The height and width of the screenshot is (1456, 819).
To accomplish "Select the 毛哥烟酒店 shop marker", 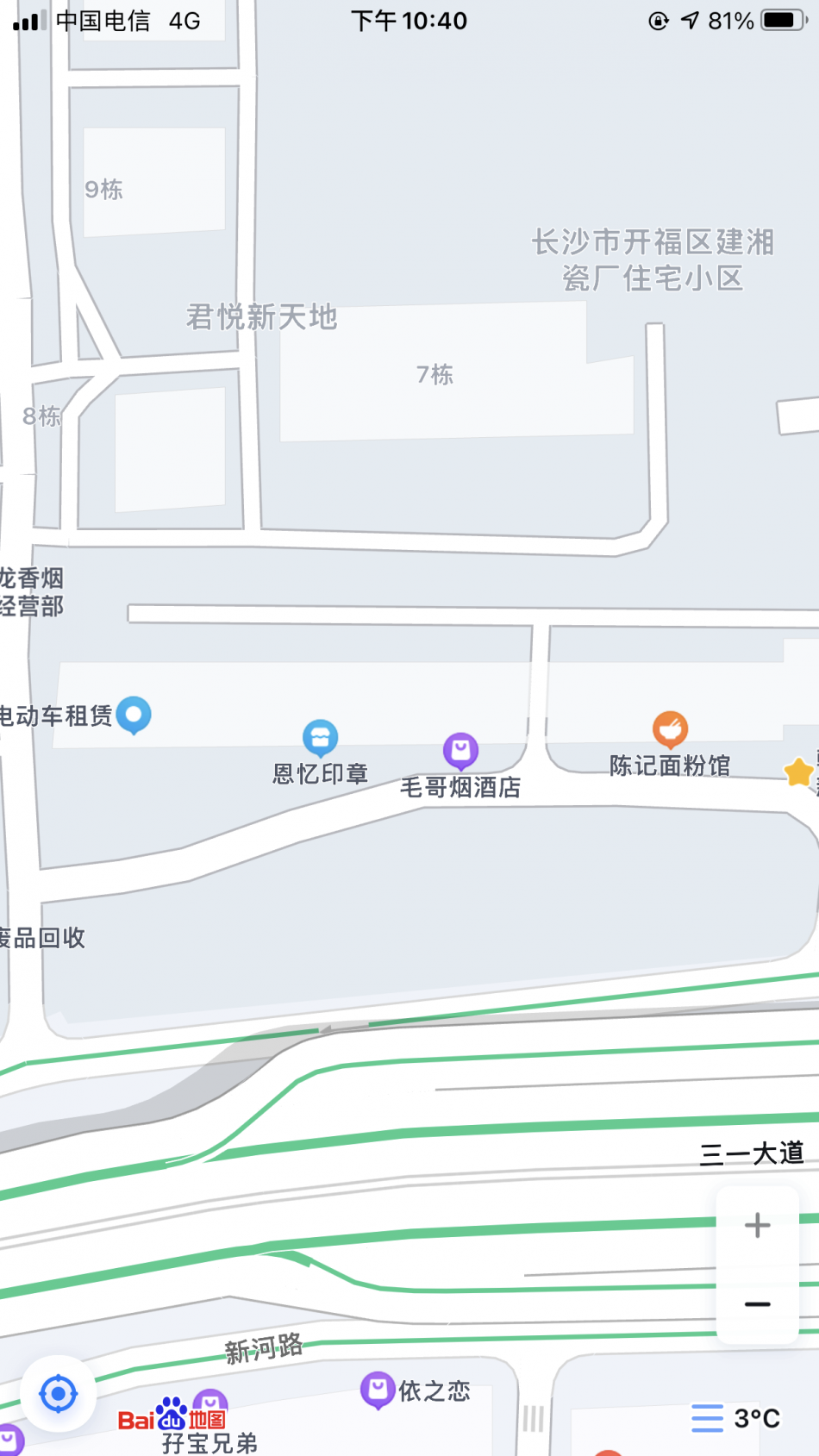I will coord(460,750).
